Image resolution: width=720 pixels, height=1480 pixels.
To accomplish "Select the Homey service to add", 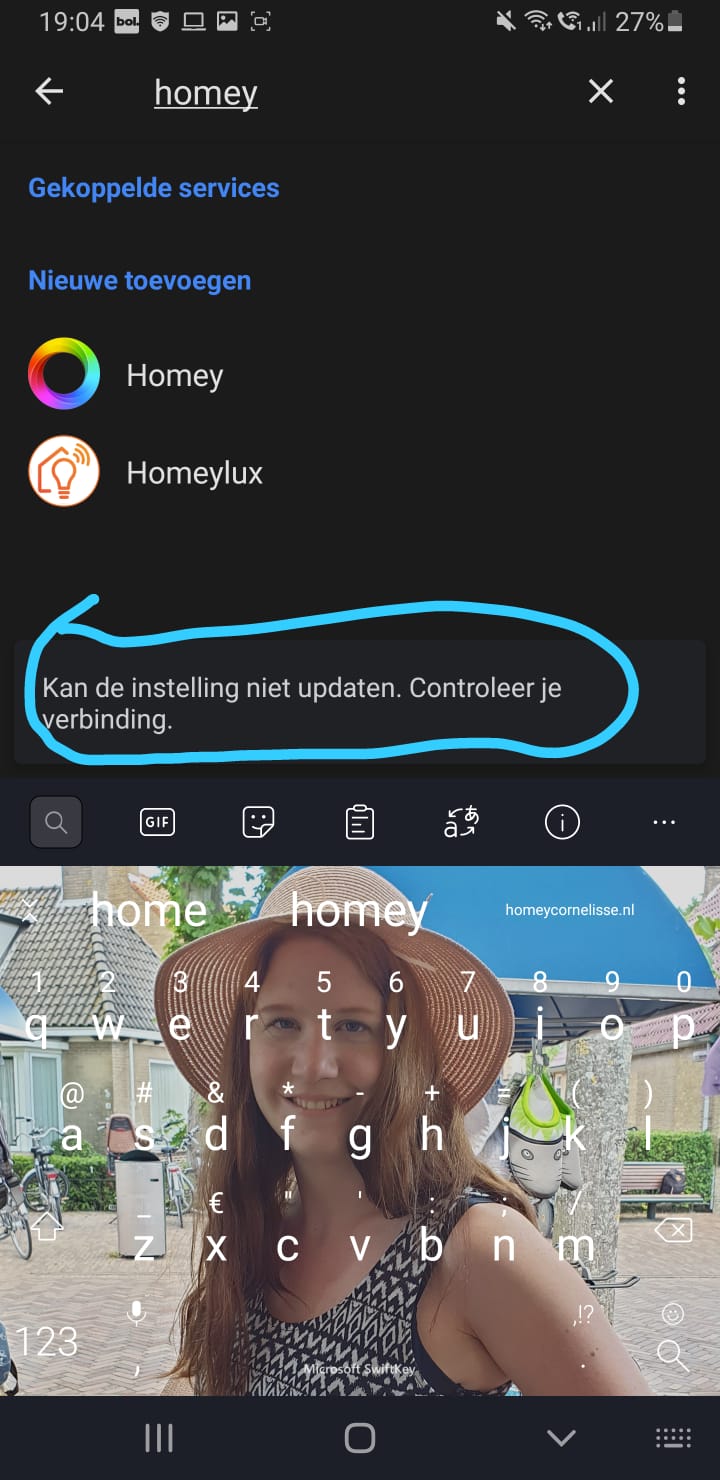I will coord(175,375).
